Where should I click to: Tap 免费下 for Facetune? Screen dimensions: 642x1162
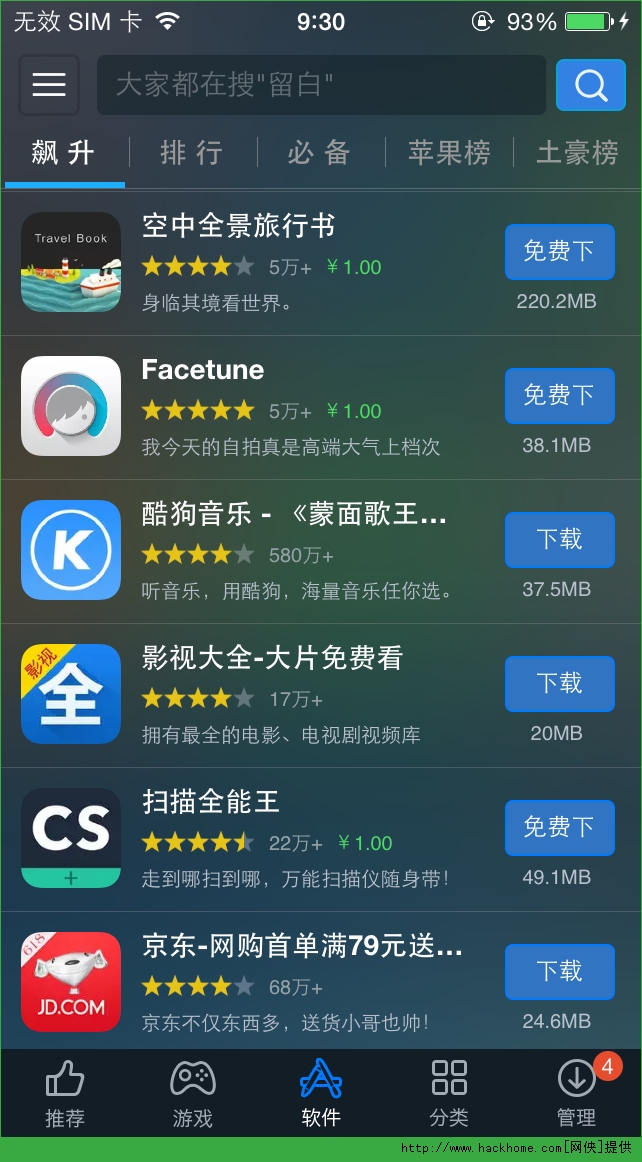pyautogui.click(x=559, y=395)
